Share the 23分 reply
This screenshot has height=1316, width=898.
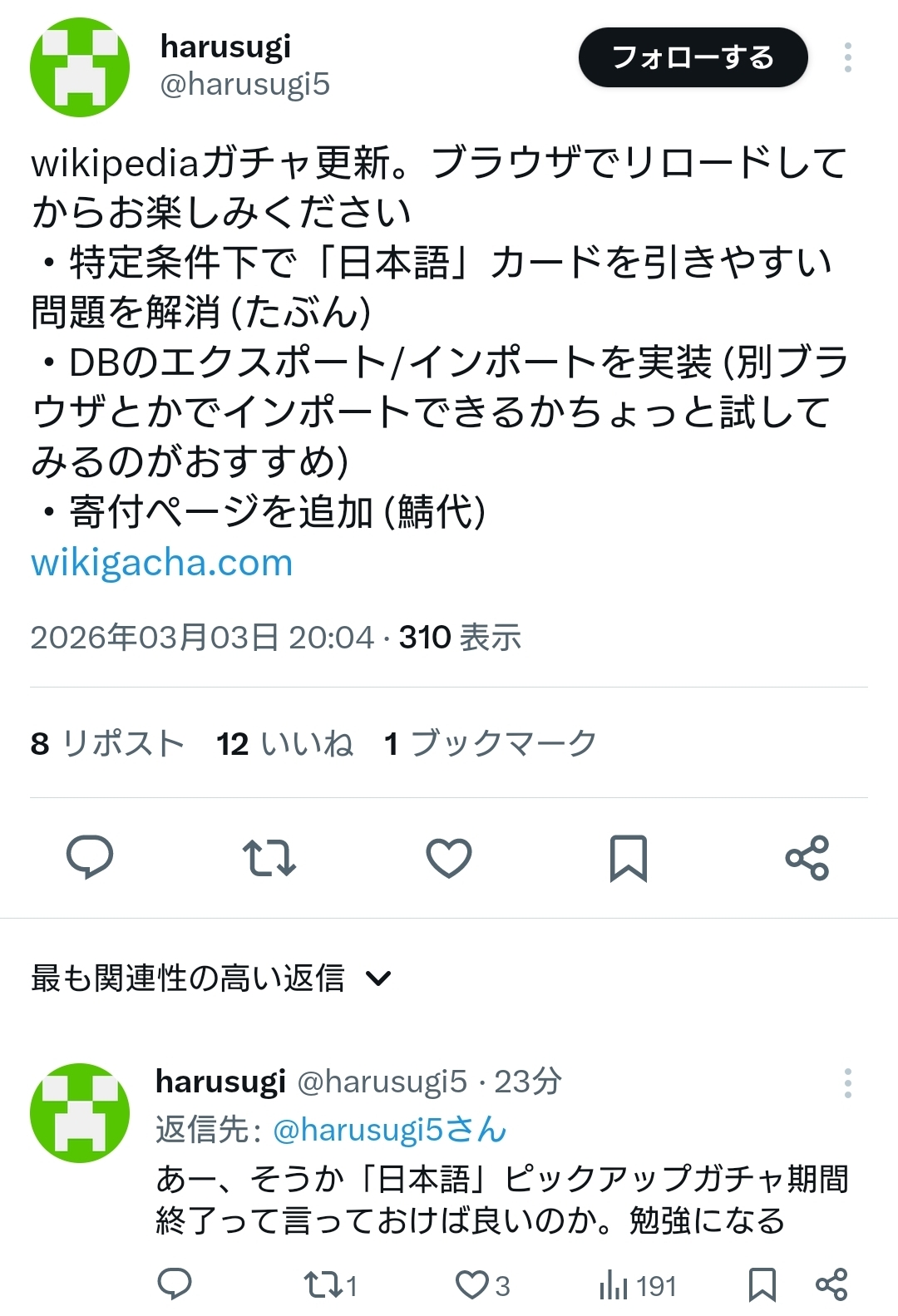pyautogui.click(x=831, y=1285)
